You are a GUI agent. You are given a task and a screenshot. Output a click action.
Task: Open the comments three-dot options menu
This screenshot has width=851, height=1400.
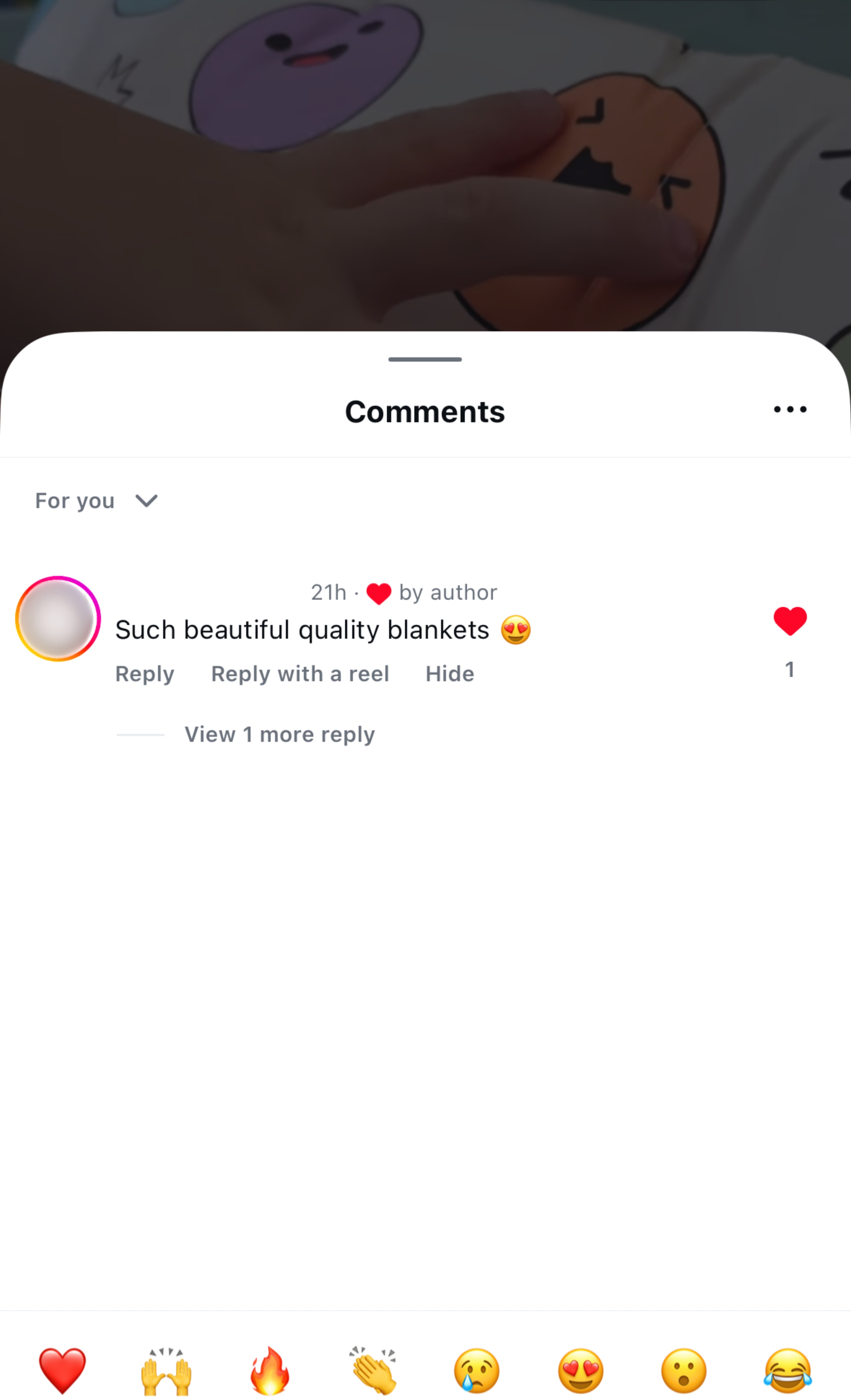tap(790, 409)
